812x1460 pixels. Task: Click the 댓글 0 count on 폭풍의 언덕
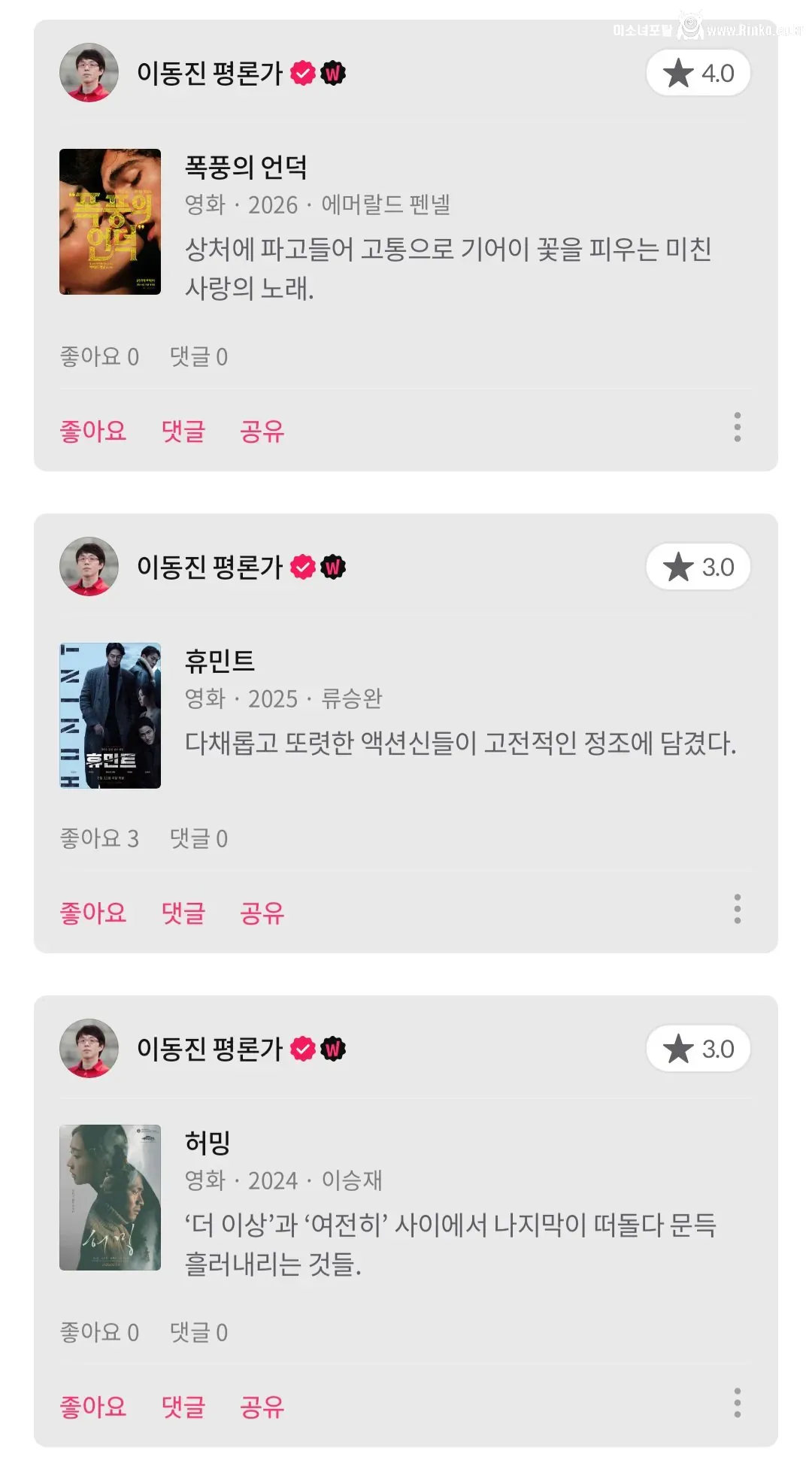click(x=196, y=356)
